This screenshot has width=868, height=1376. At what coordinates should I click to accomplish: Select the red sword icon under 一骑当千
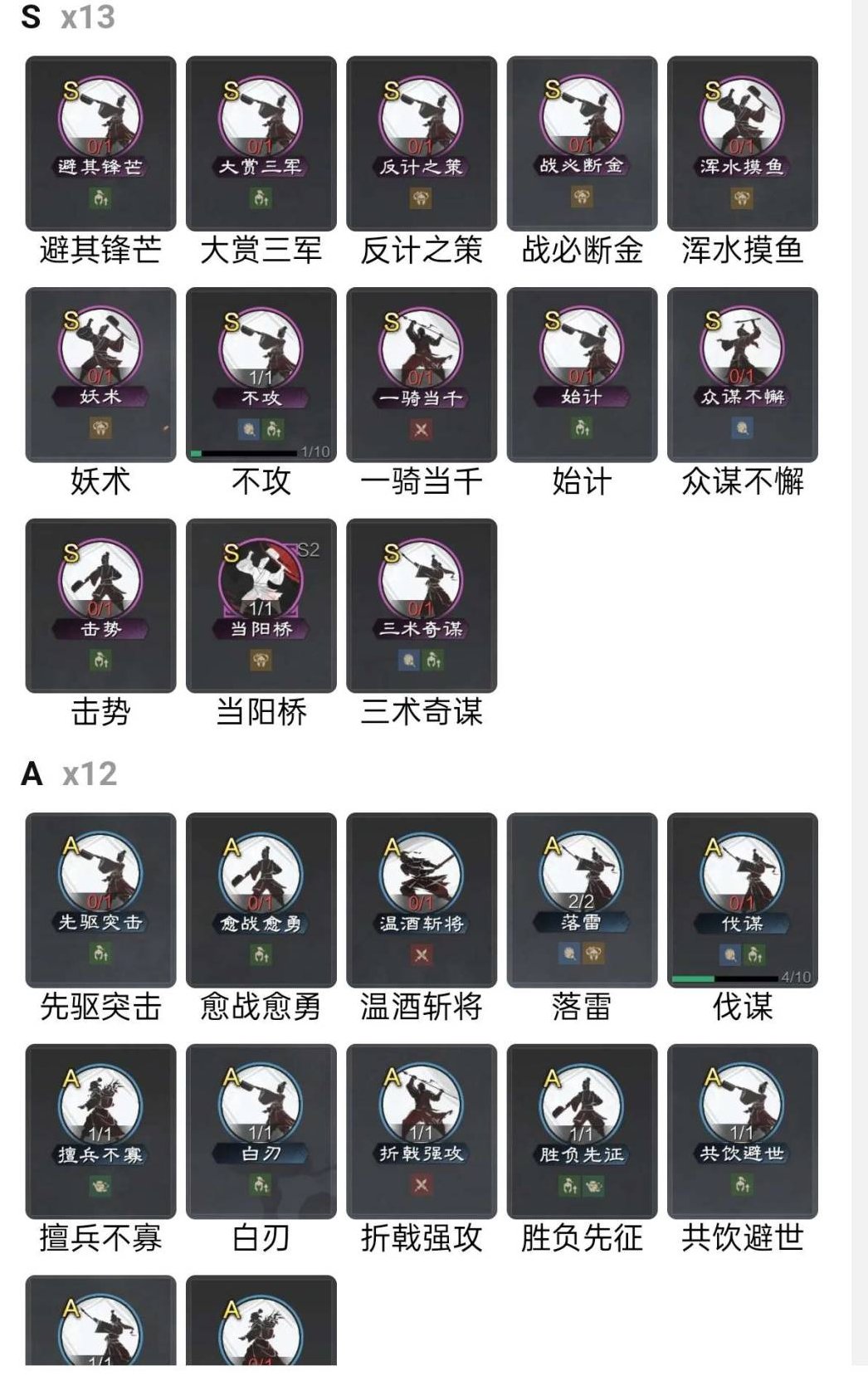(422, 428)
